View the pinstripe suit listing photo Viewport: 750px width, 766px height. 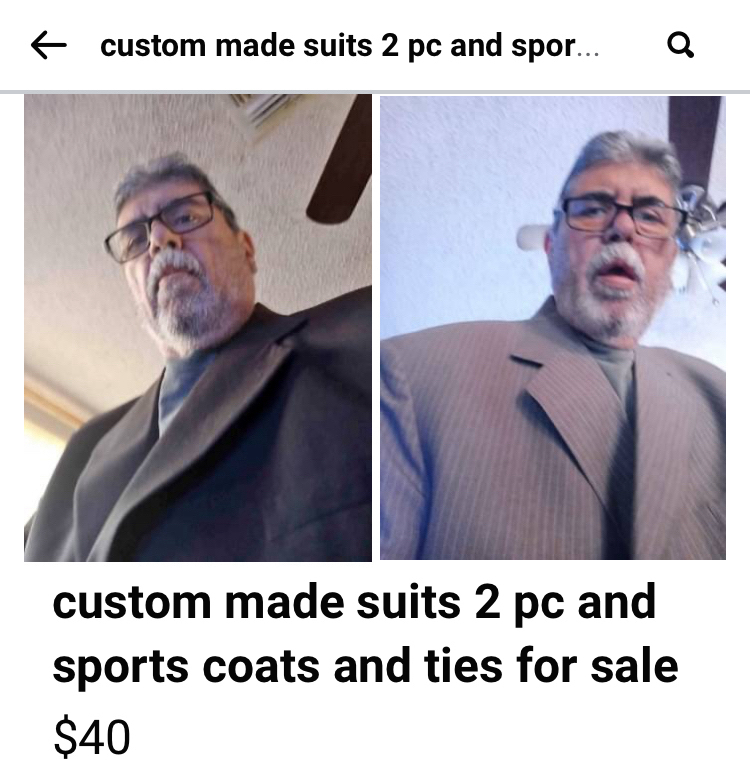click(x=553, y=328)
